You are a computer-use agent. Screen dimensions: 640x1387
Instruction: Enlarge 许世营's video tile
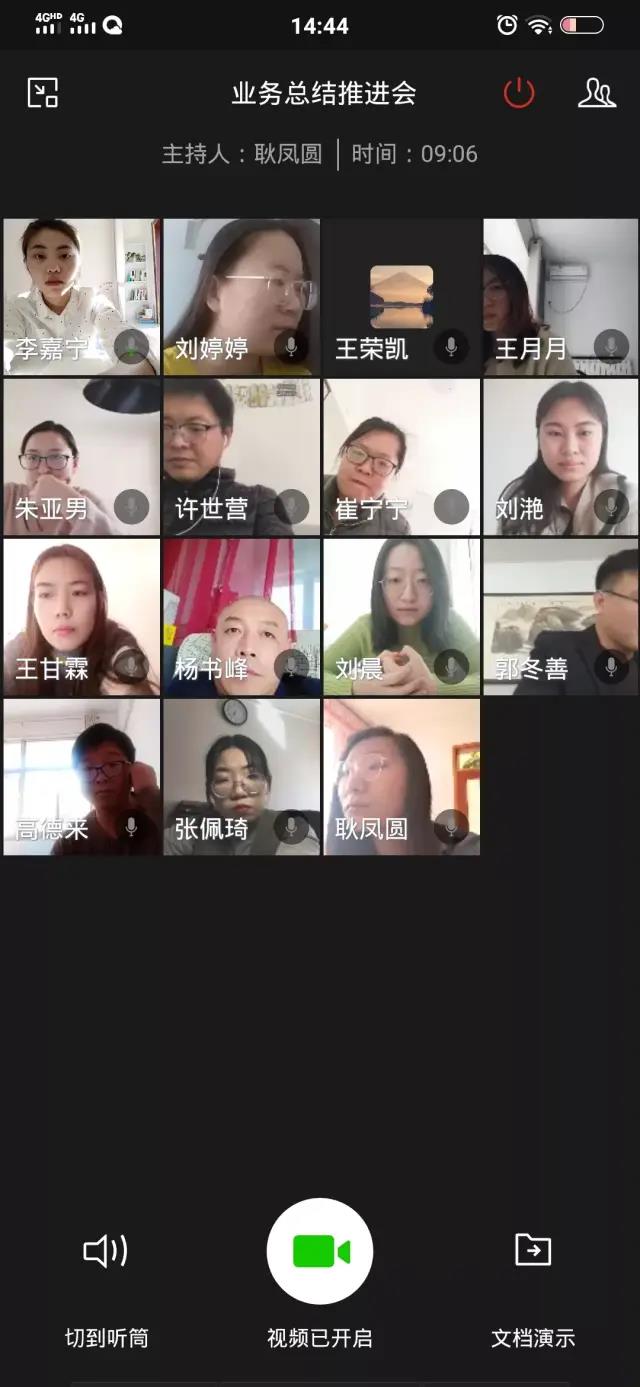[241, 457]
